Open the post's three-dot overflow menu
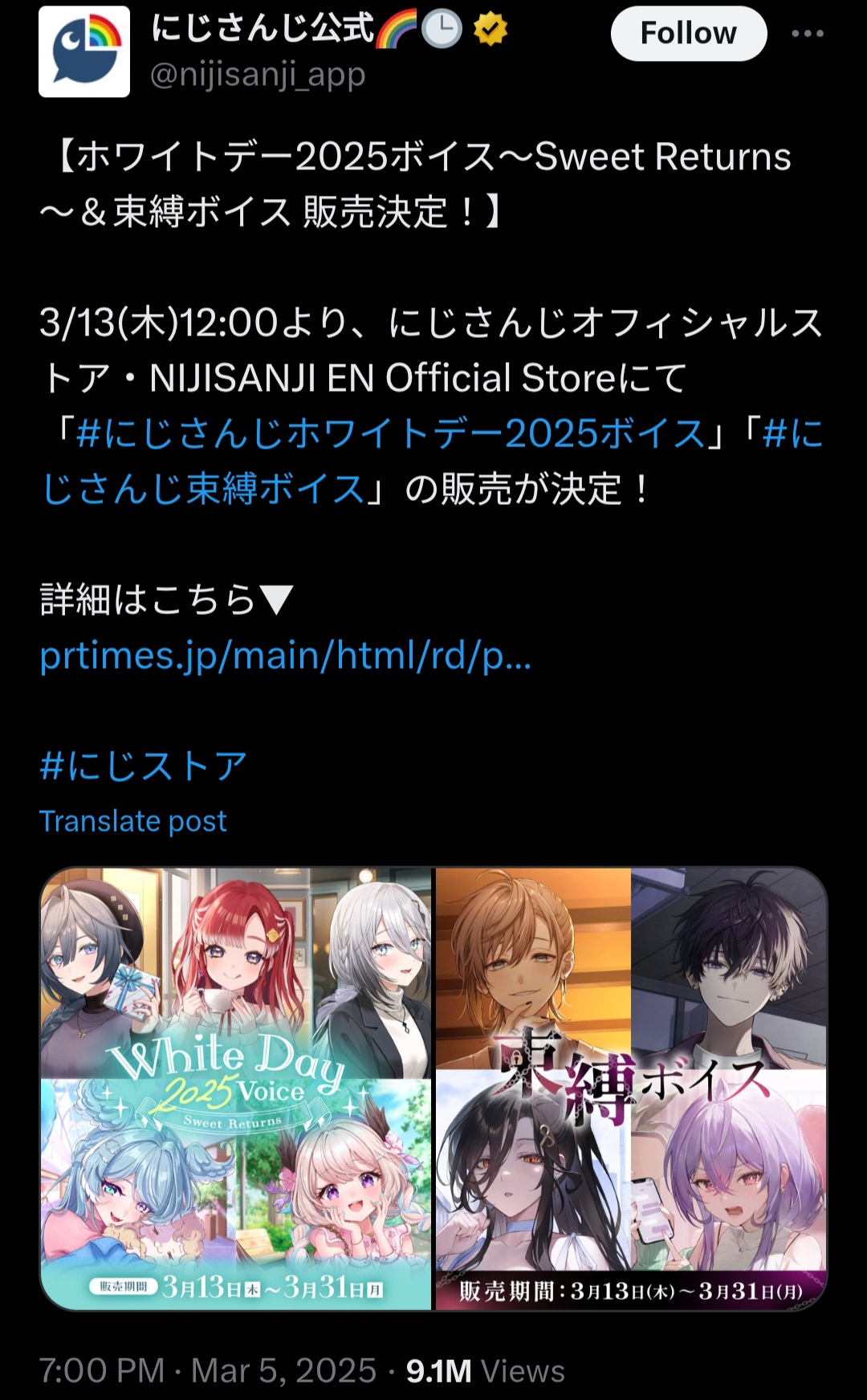The image size is (867, 1400). (807, 34)
